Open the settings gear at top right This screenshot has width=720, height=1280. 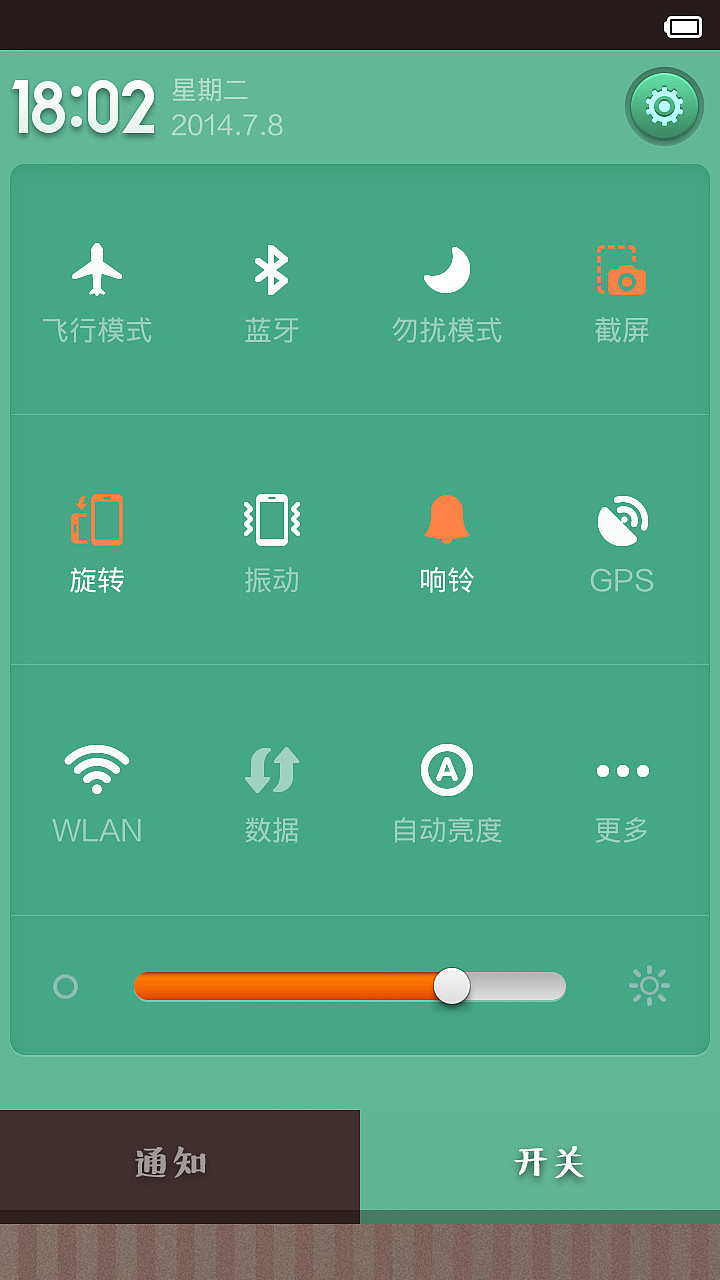tap(663, 105)
